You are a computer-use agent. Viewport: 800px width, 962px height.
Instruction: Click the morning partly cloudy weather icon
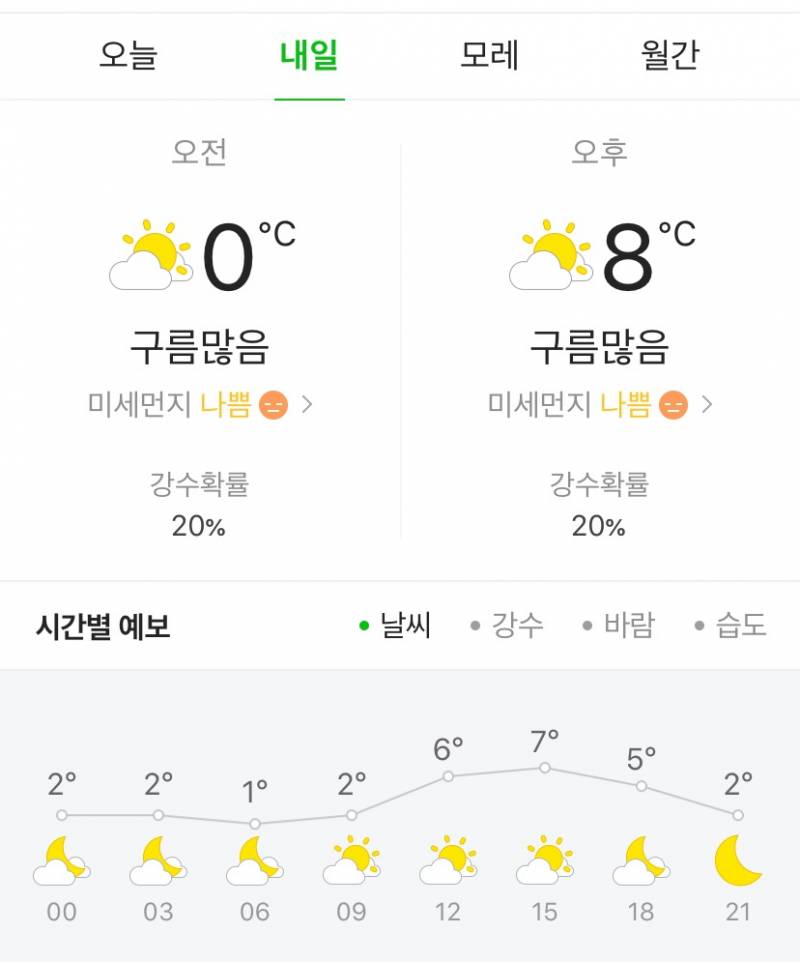(150, 251)
